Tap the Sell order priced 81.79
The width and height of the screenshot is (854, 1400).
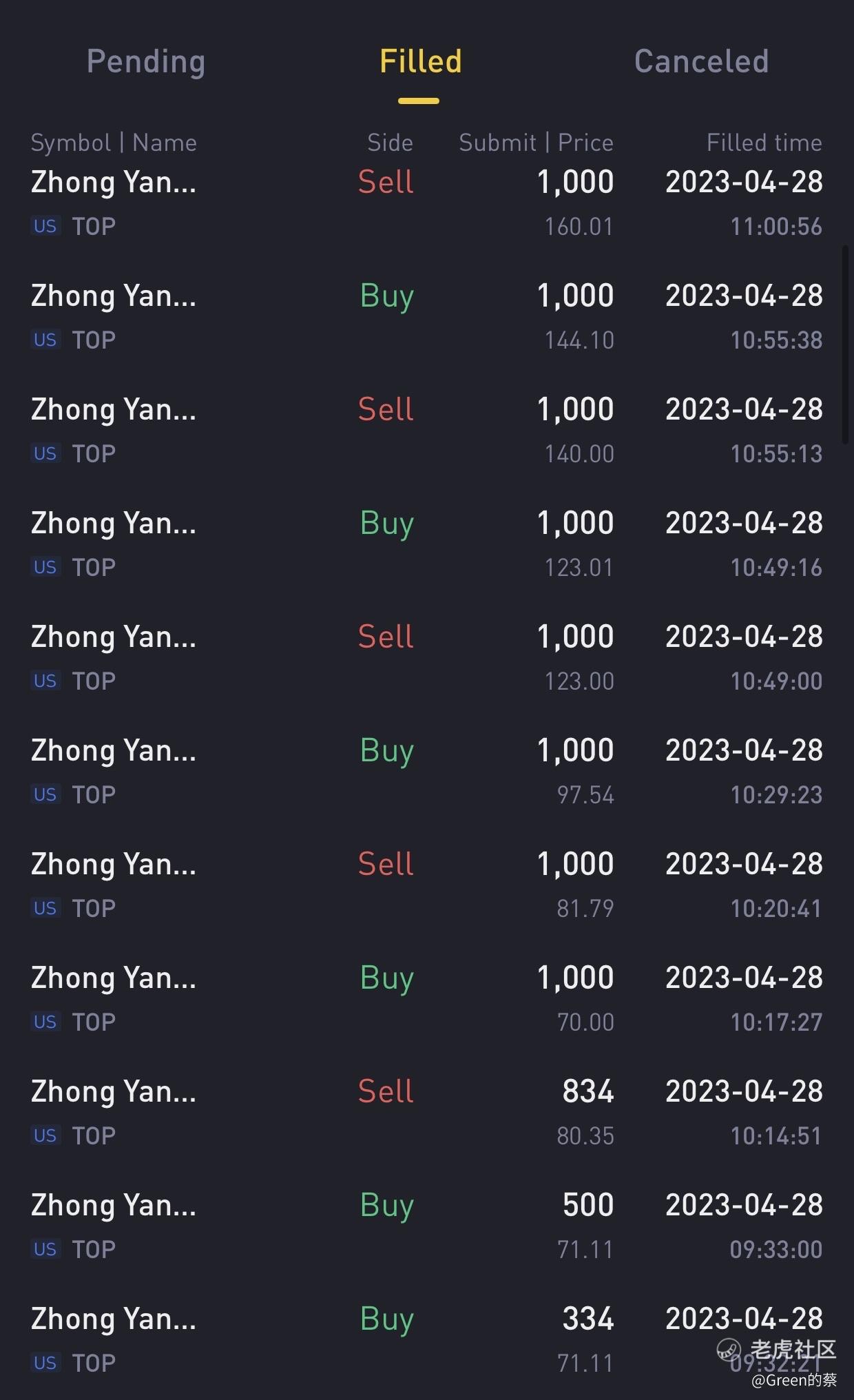pyautogui.click(x=427, y=885)
